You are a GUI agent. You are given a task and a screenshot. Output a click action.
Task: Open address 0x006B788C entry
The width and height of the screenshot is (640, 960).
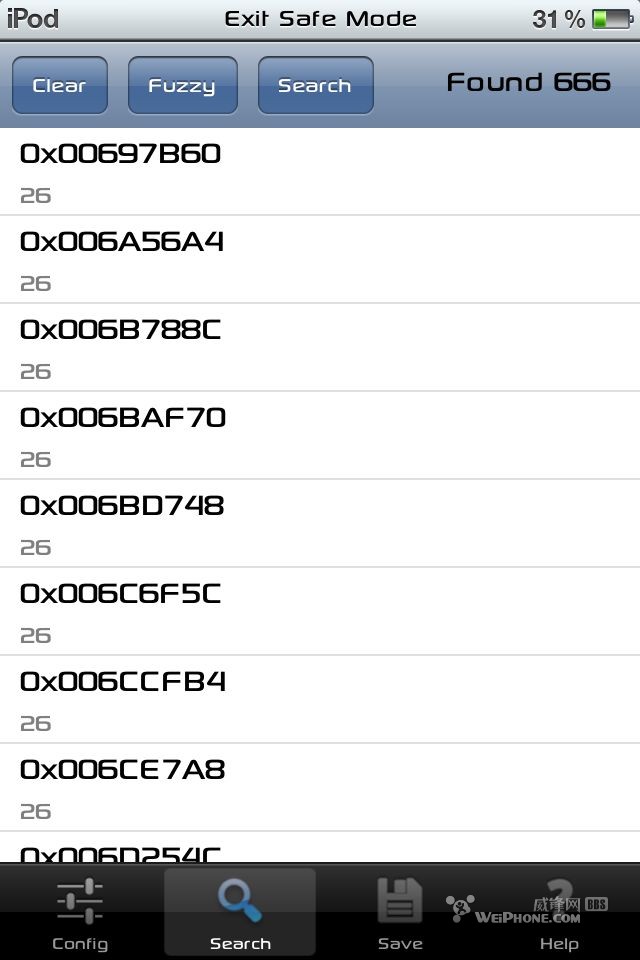(x=320, y=348)
